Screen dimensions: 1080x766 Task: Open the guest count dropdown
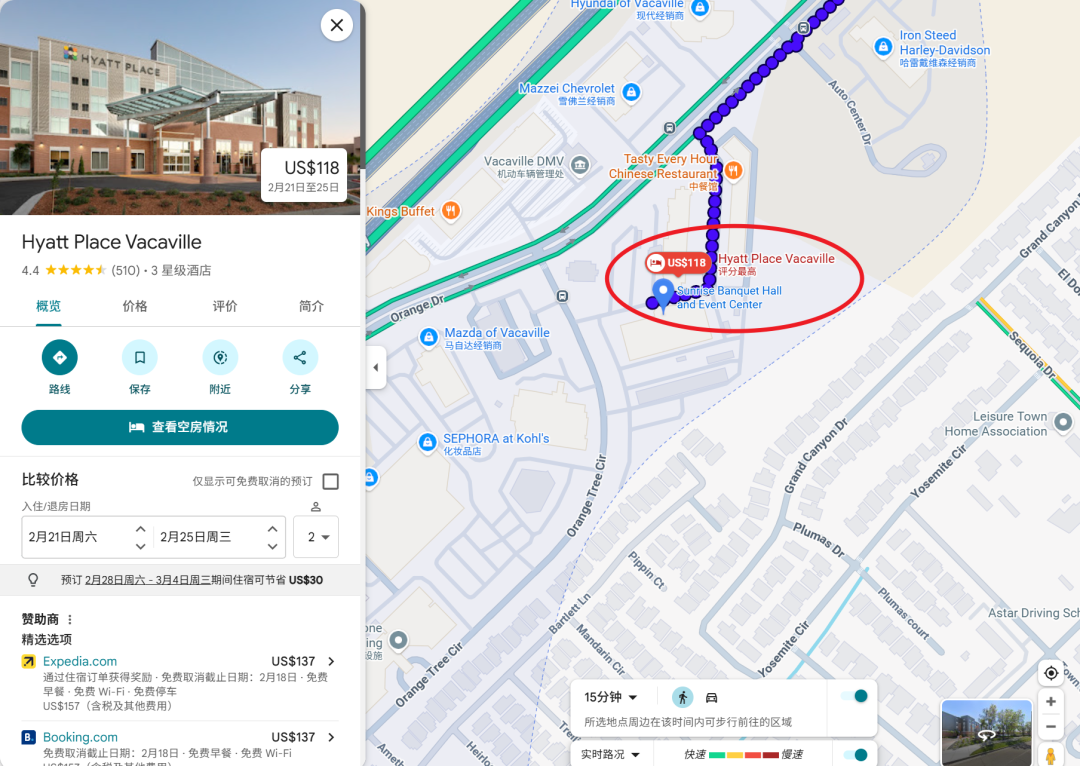click(316, 537)
